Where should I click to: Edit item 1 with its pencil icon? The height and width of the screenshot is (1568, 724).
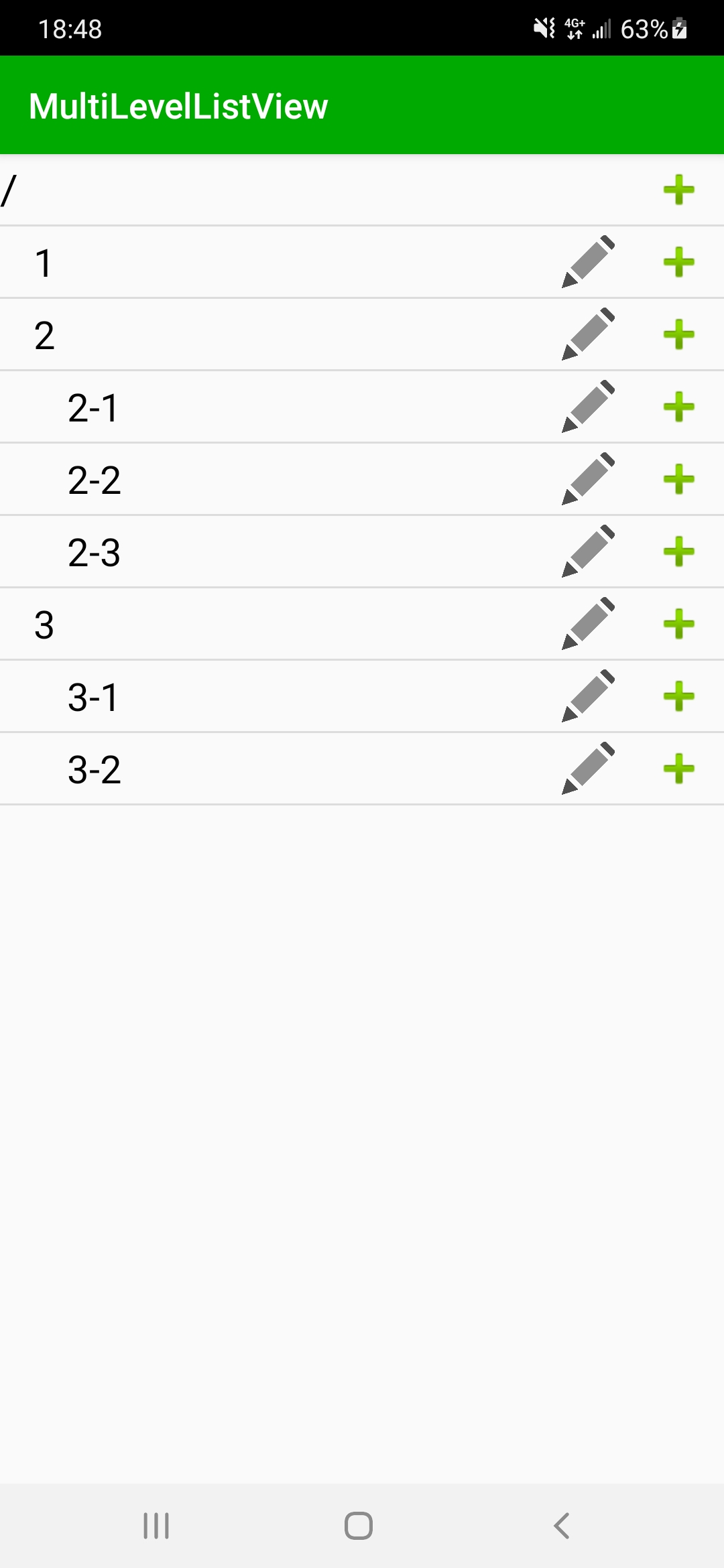(588, 262)
